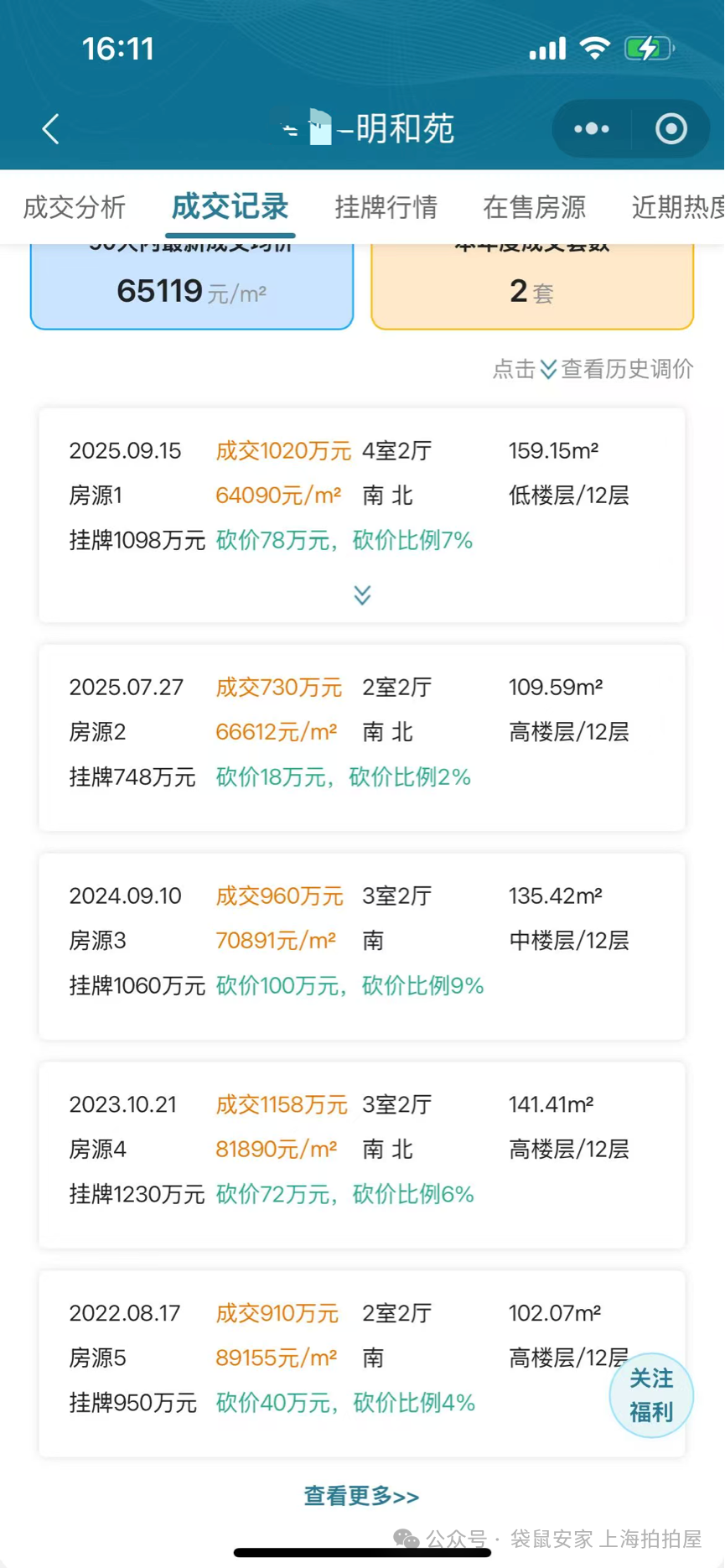Image resolution: width=725 pixels, height=1568 pixels.
Task: Open the mini program's three-dot menu
Action: point(592,129)
